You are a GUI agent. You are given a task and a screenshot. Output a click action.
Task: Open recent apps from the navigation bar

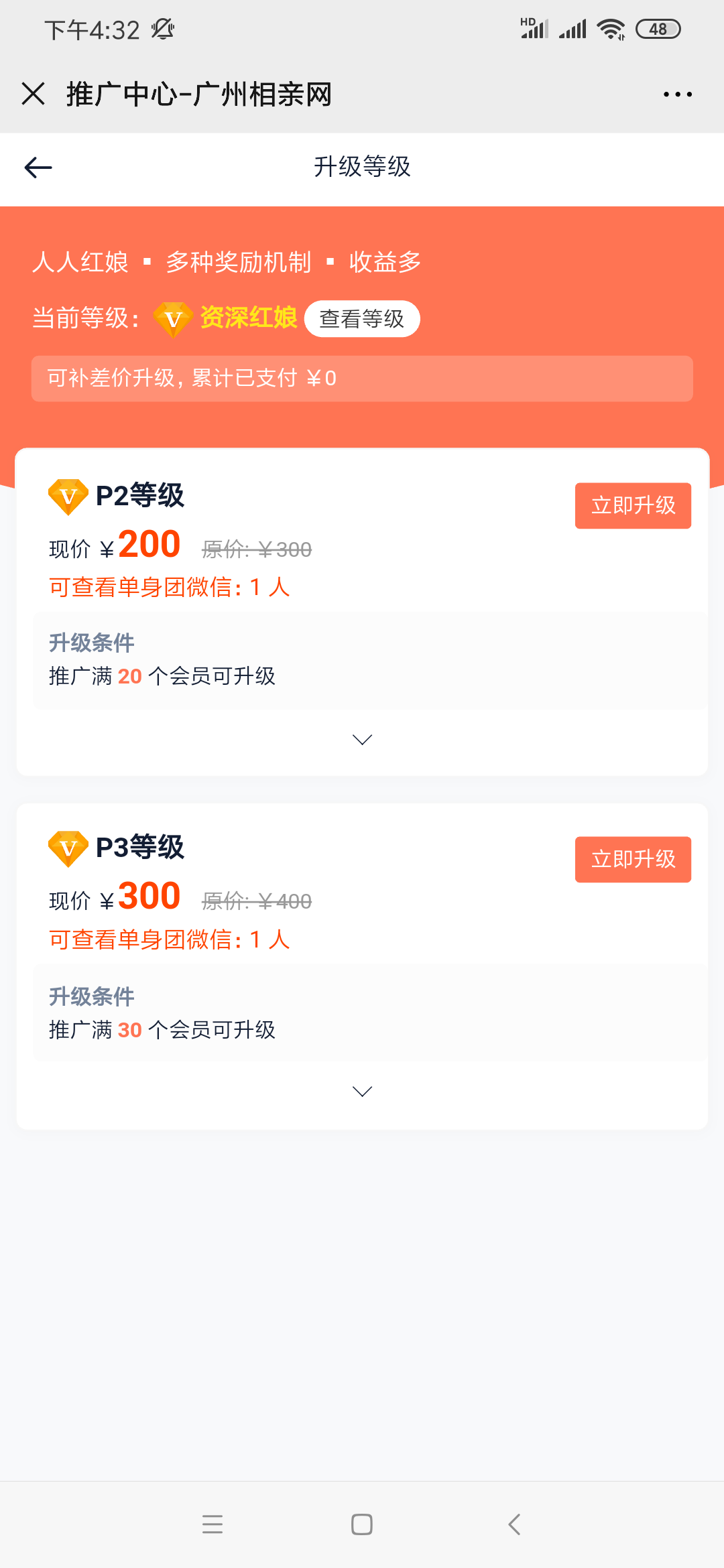(213, 1524)
